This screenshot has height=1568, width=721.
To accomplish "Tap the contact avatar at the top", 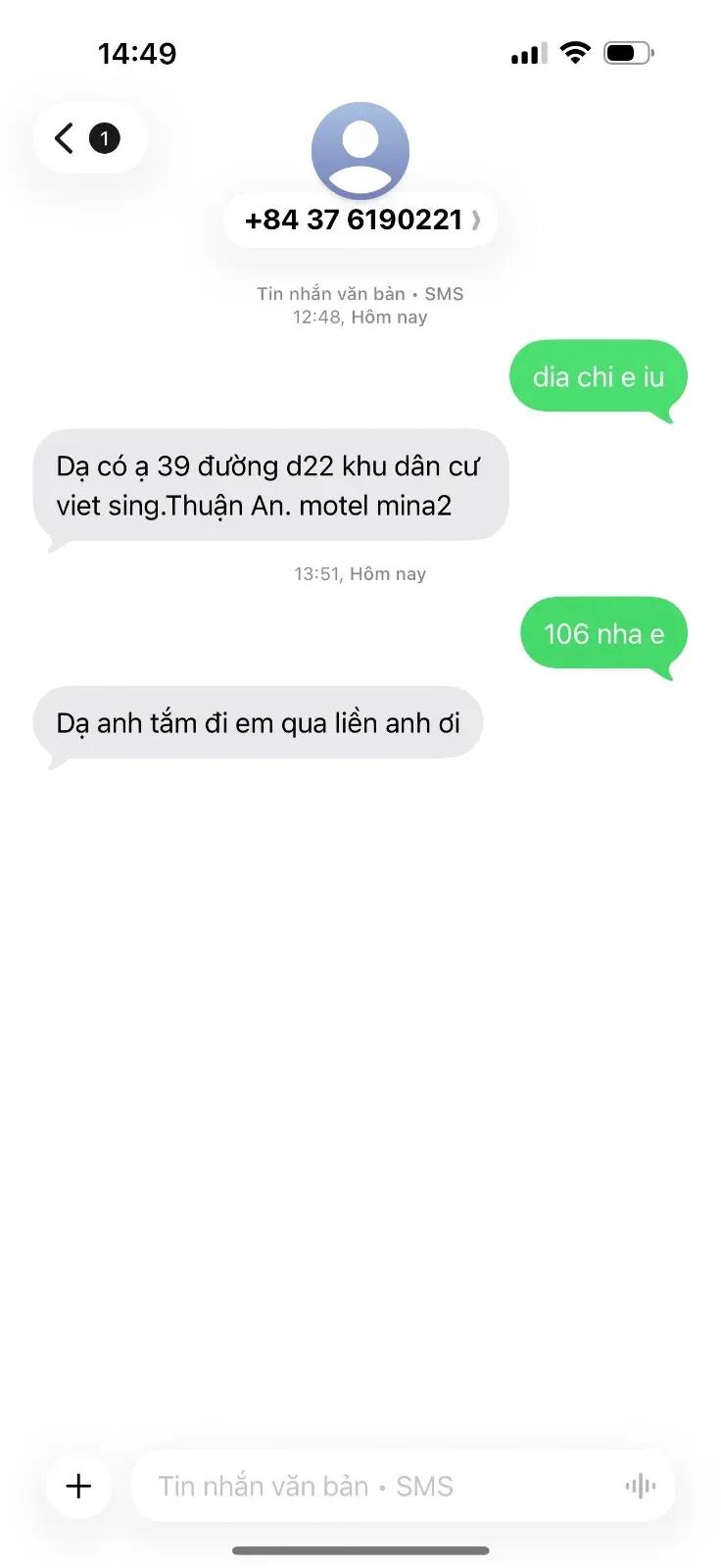I will click(360, 150).
